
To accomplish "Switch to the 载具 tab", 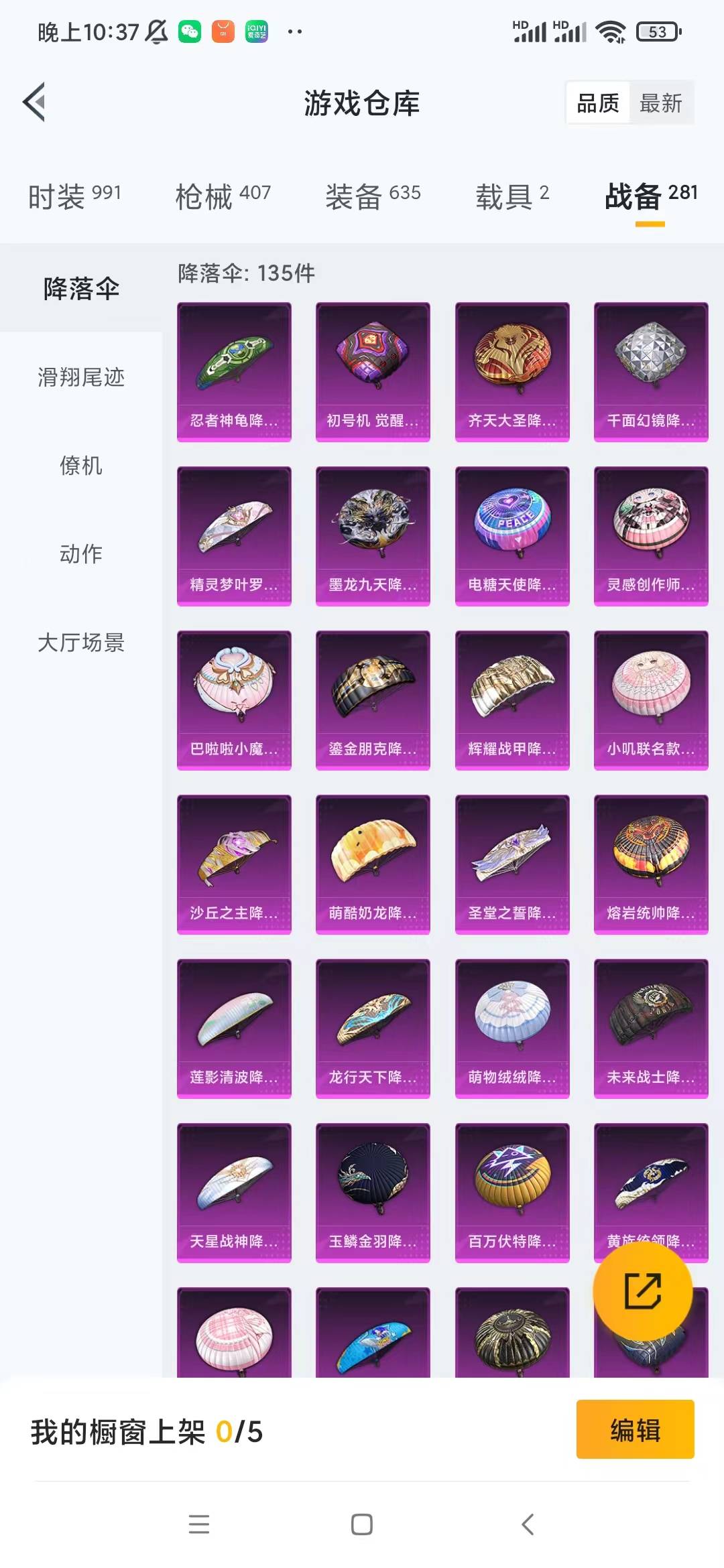I will point(512,196).
